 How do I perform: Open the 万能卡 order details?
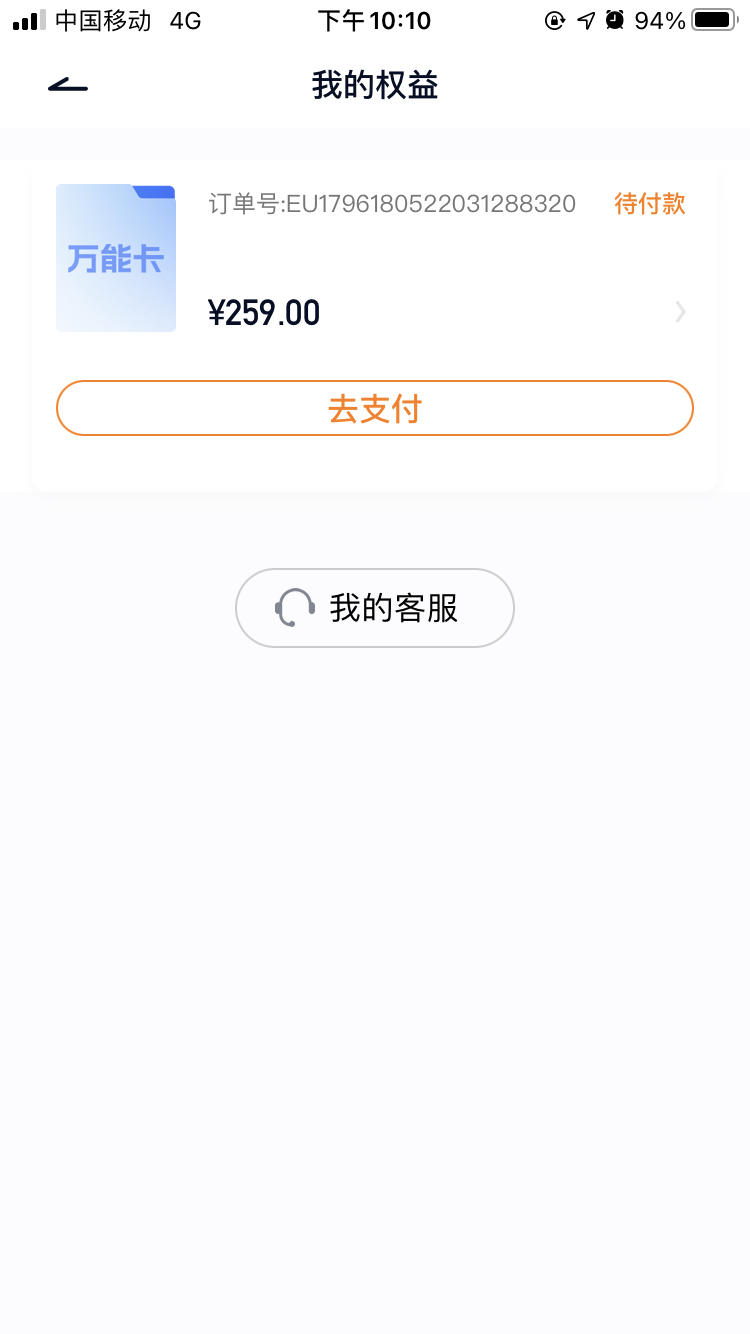(375, 258)
